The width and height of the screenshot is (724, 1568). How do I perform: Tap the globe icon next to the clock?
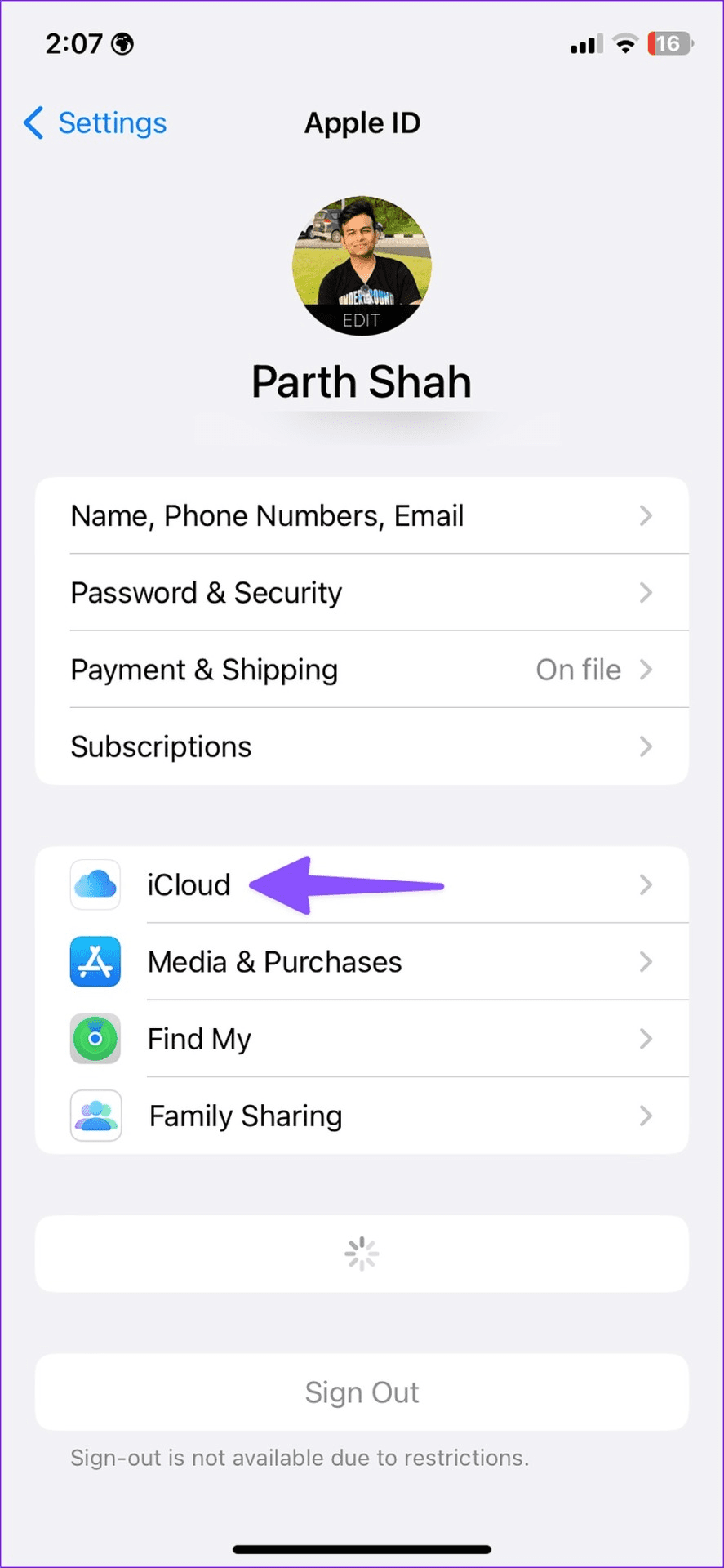coord(122,45)
